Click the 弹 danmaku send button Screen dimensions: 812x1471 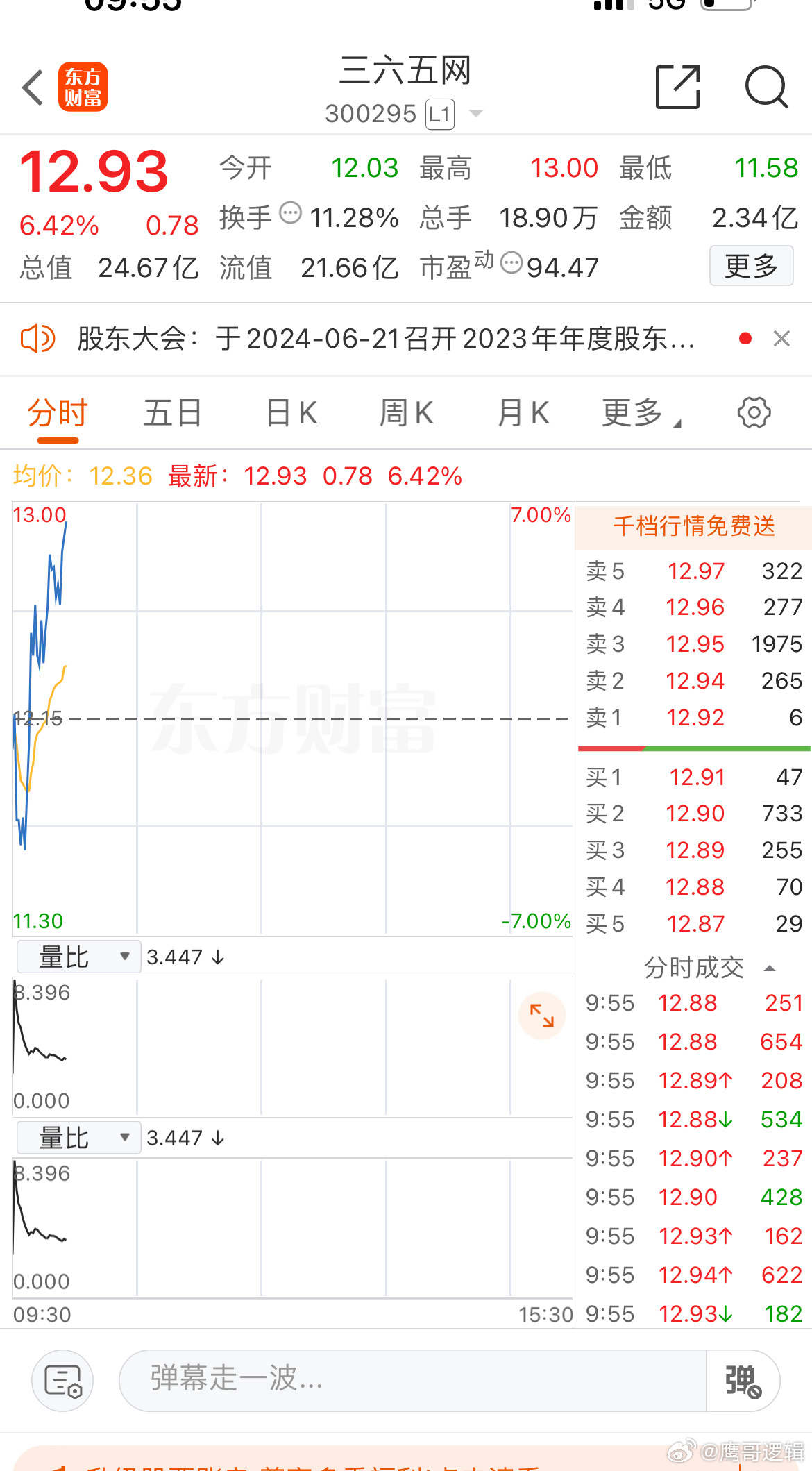(743, 1380)
